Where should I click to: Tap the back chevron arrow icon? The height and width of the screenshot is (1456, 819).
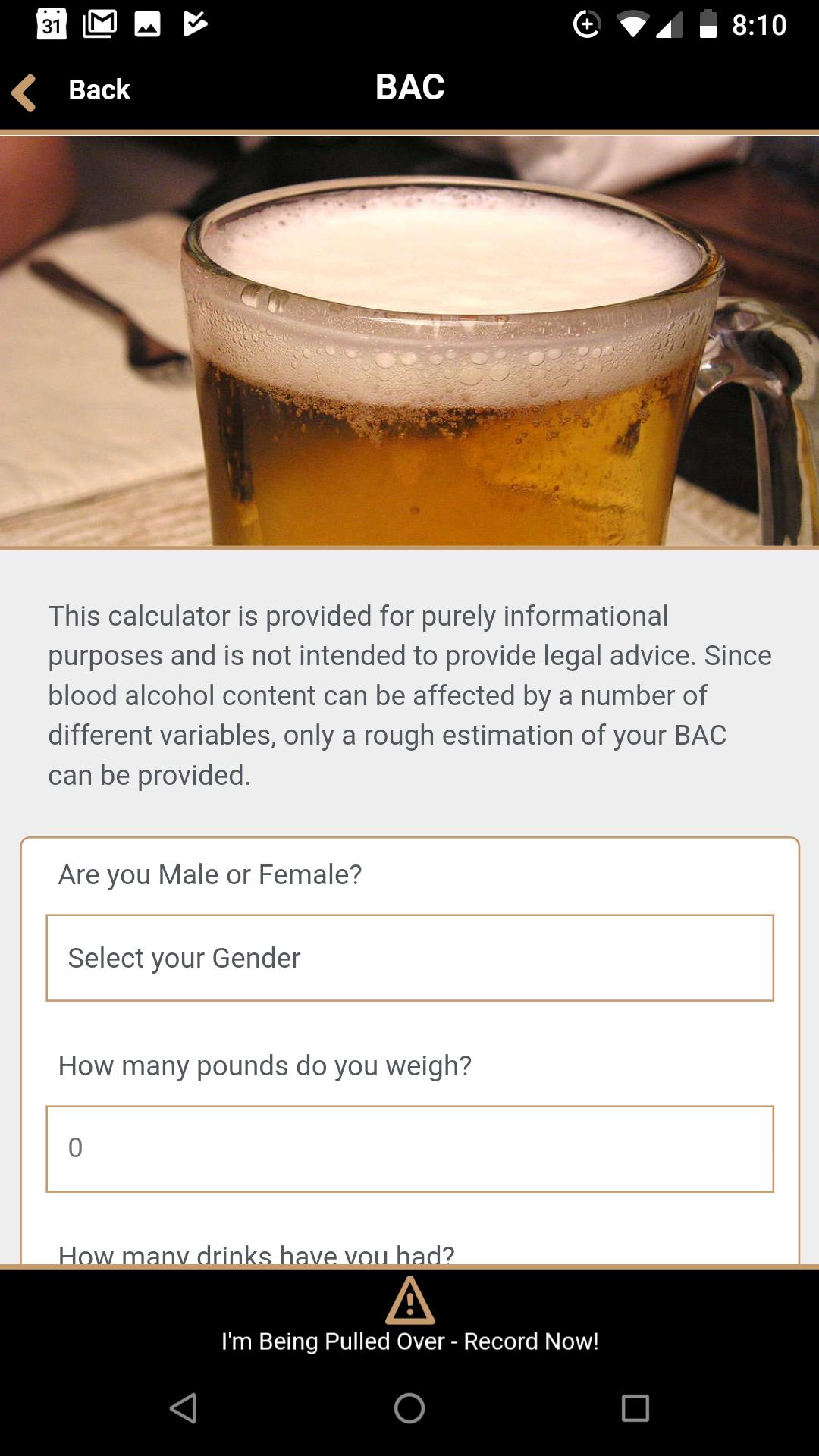tap(24, 89)
